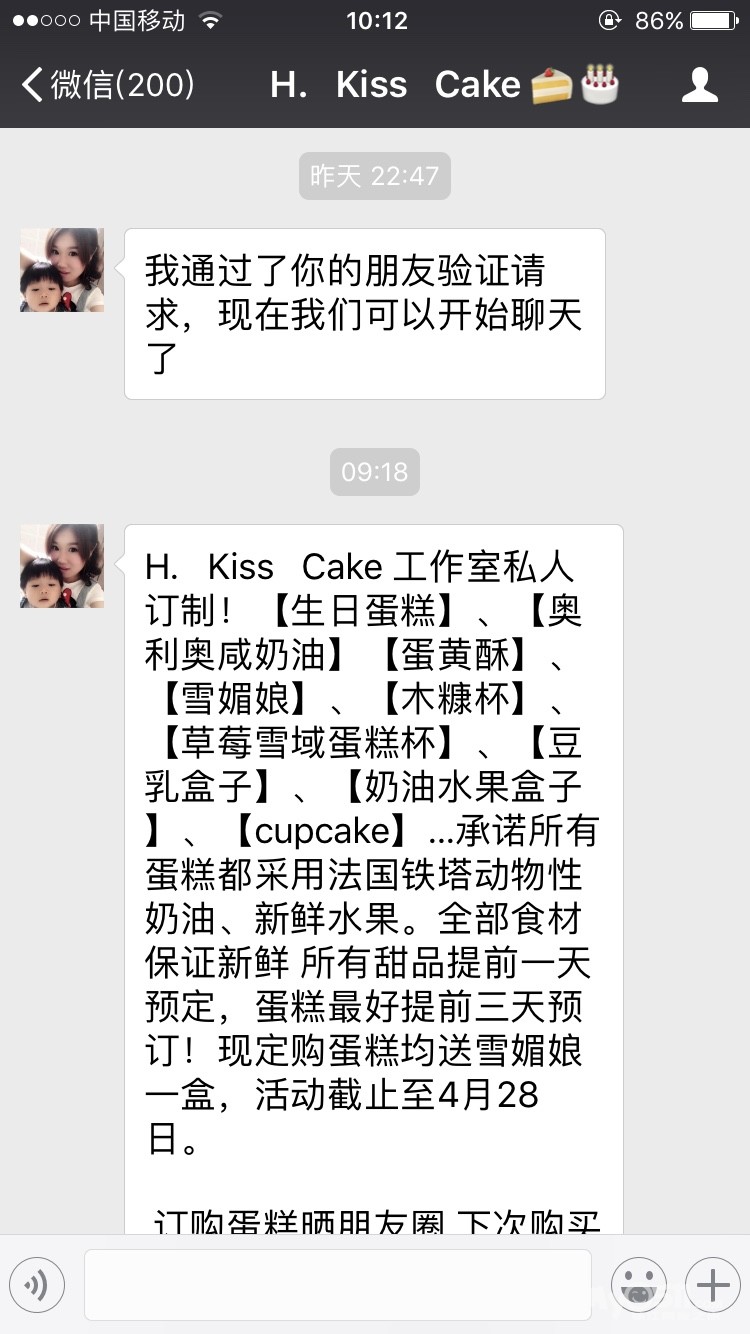View sender's avatar beside friend verification message

pyautogui.click(x=62, y=270)
